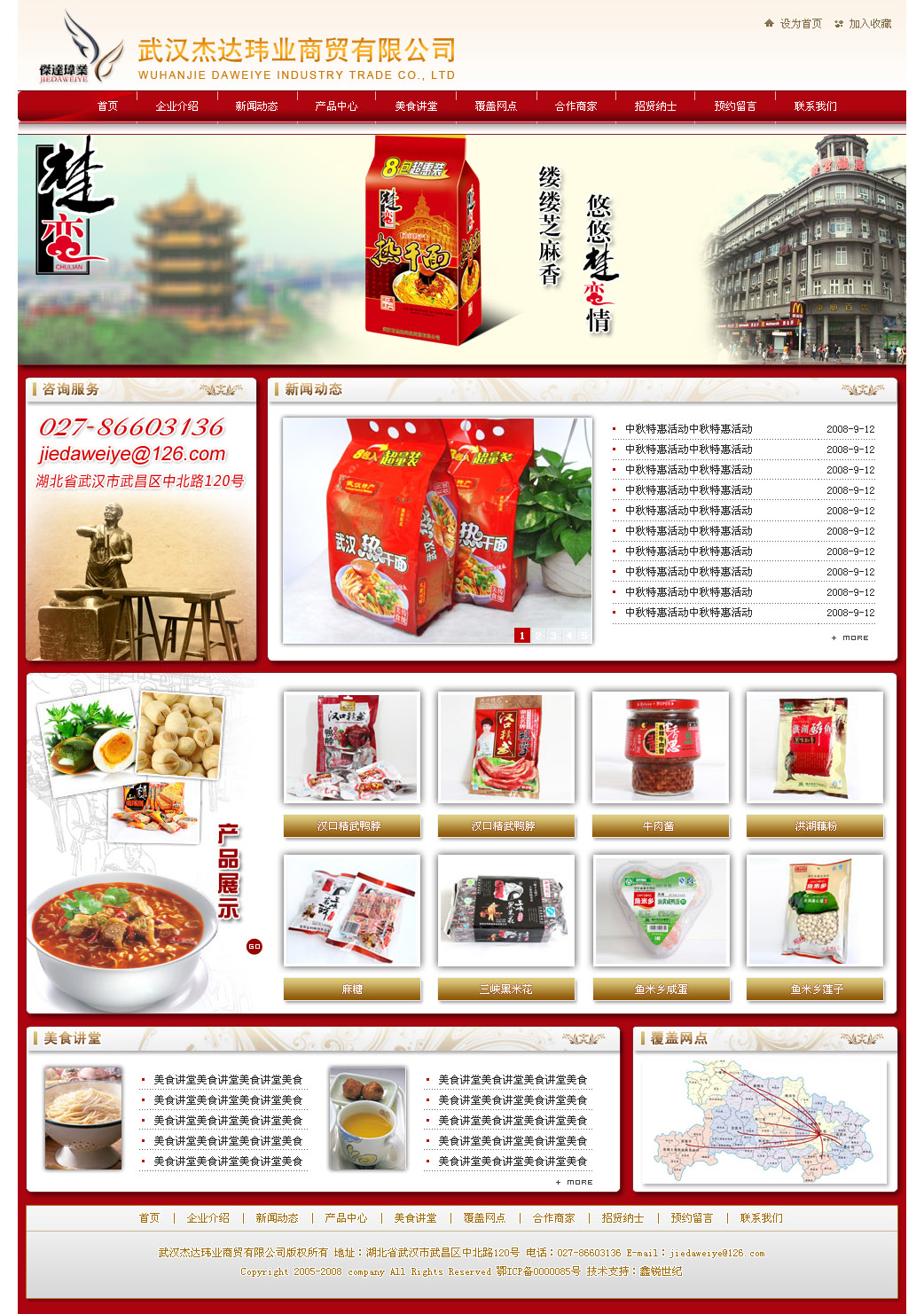Open 鱼米乡咸蛋 product card
Screen dimensions: 924x1314
(661, 911)
